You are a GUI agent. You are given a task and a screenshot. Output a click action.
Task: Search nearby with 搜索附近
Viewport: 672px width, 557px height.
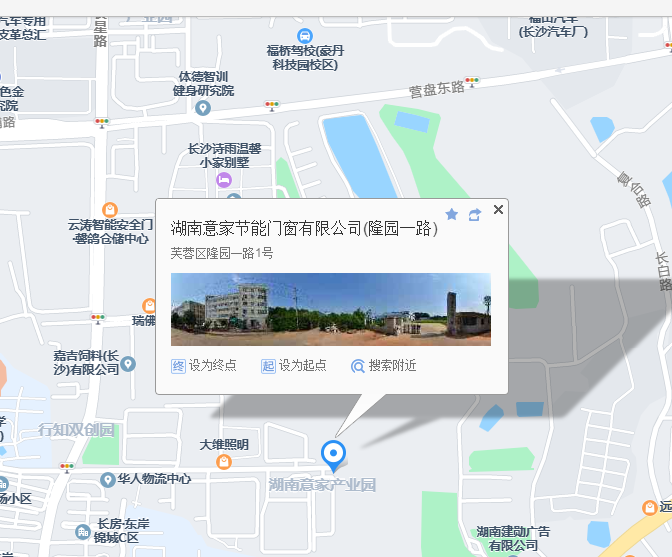[384, 366]
